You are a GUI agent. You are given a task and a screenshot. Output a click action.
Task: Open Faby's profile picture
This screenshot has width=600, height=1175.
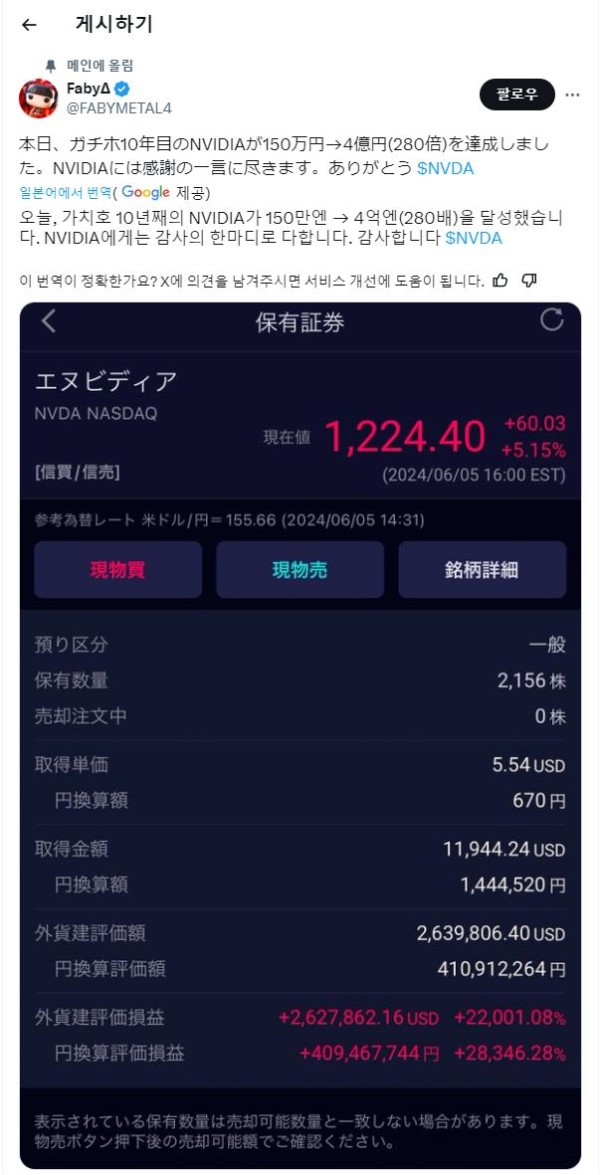38,98
